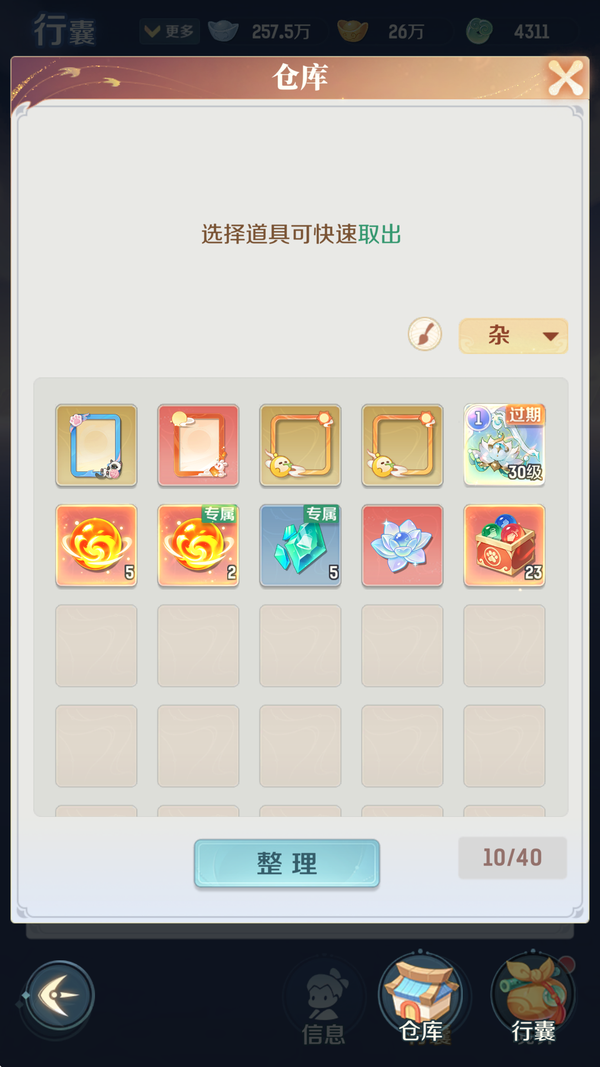Screen dimensions: 600x1067
Task: Select the 专属 fire orb with count 2
Action: click(198, 546)
